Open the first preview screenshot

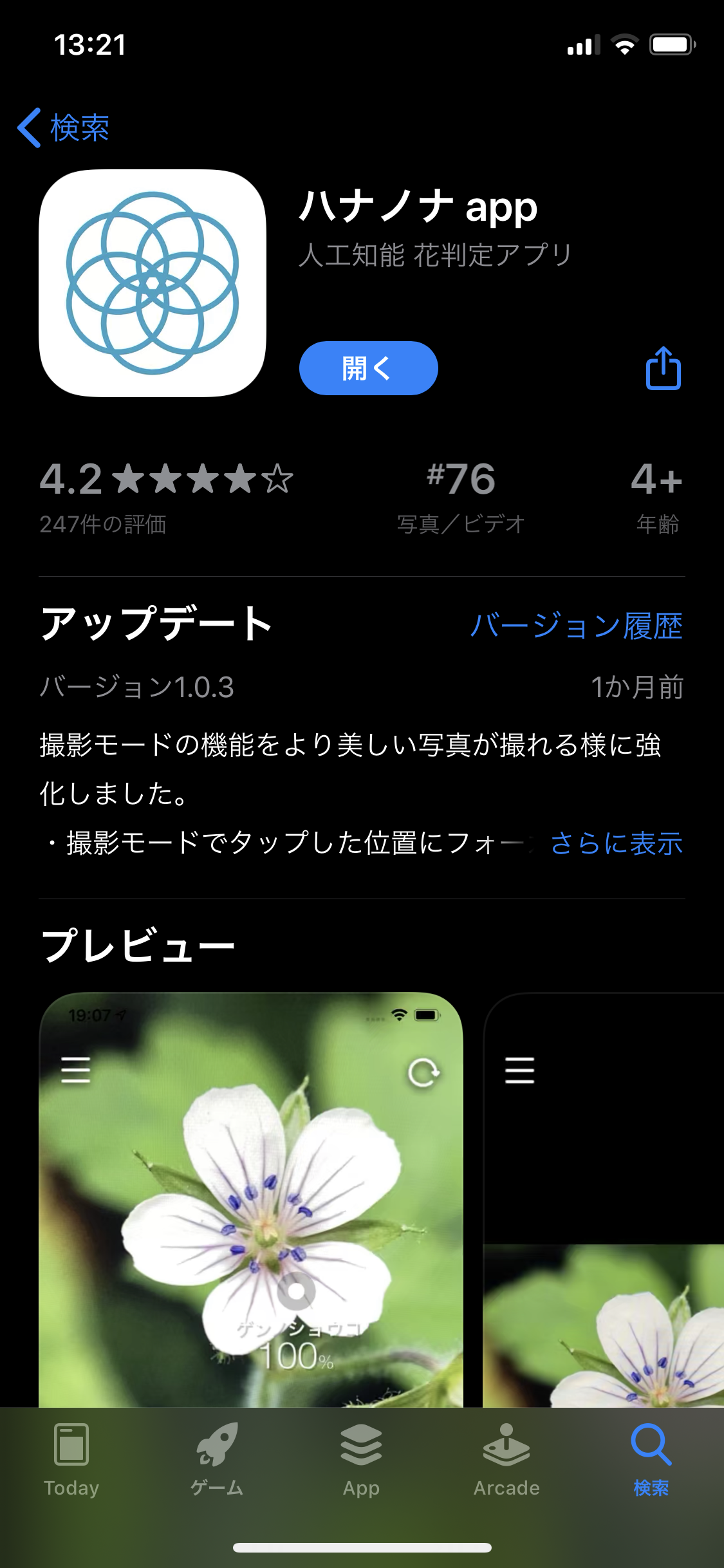click(x=251, y=1197)
